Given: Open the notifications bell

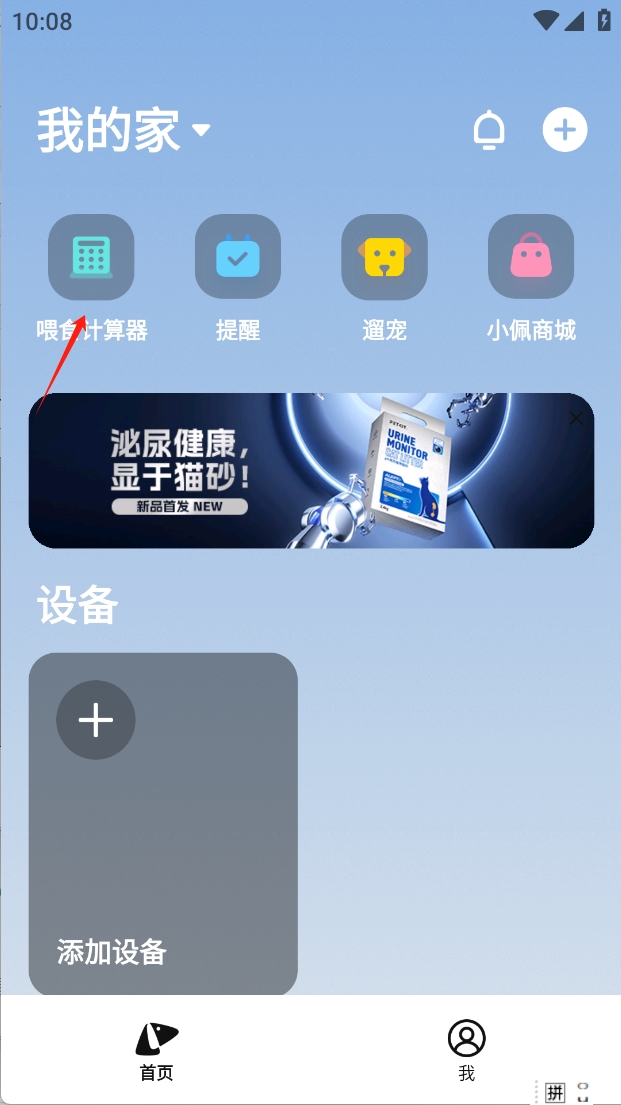Looking at the screenshot, I should [x=489, y=131].
